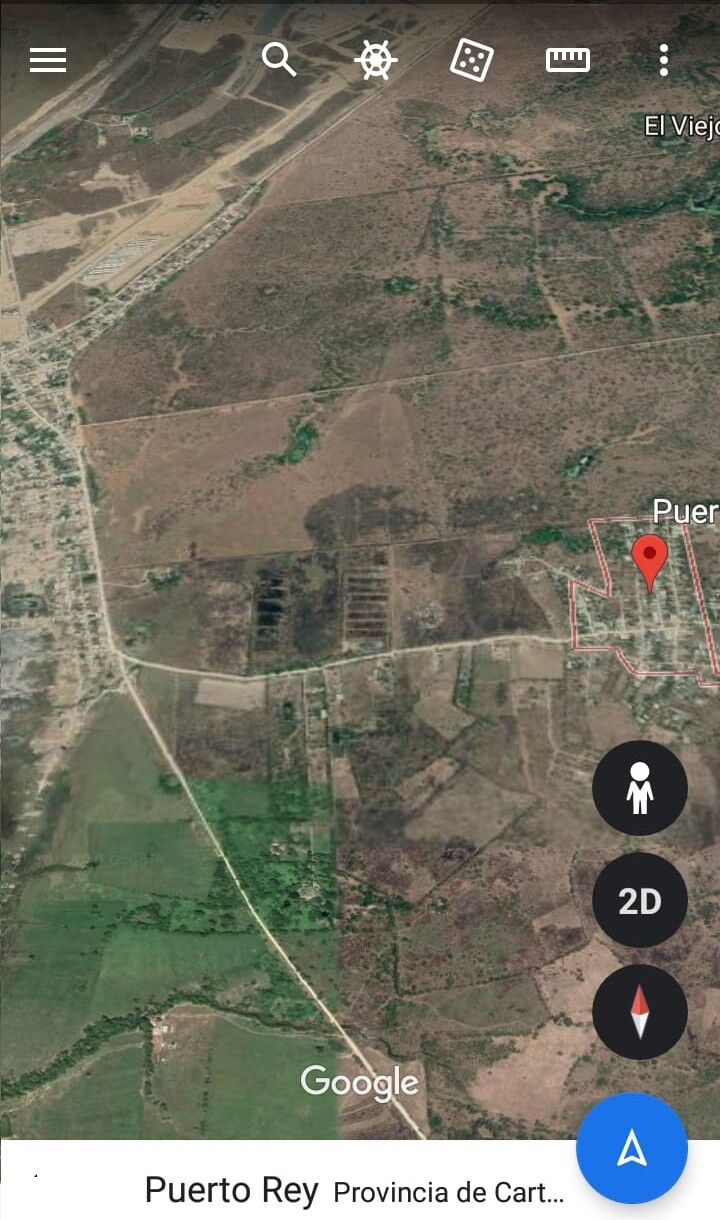
Task: Open the overflow menu
Action: [x=663, y=60]
